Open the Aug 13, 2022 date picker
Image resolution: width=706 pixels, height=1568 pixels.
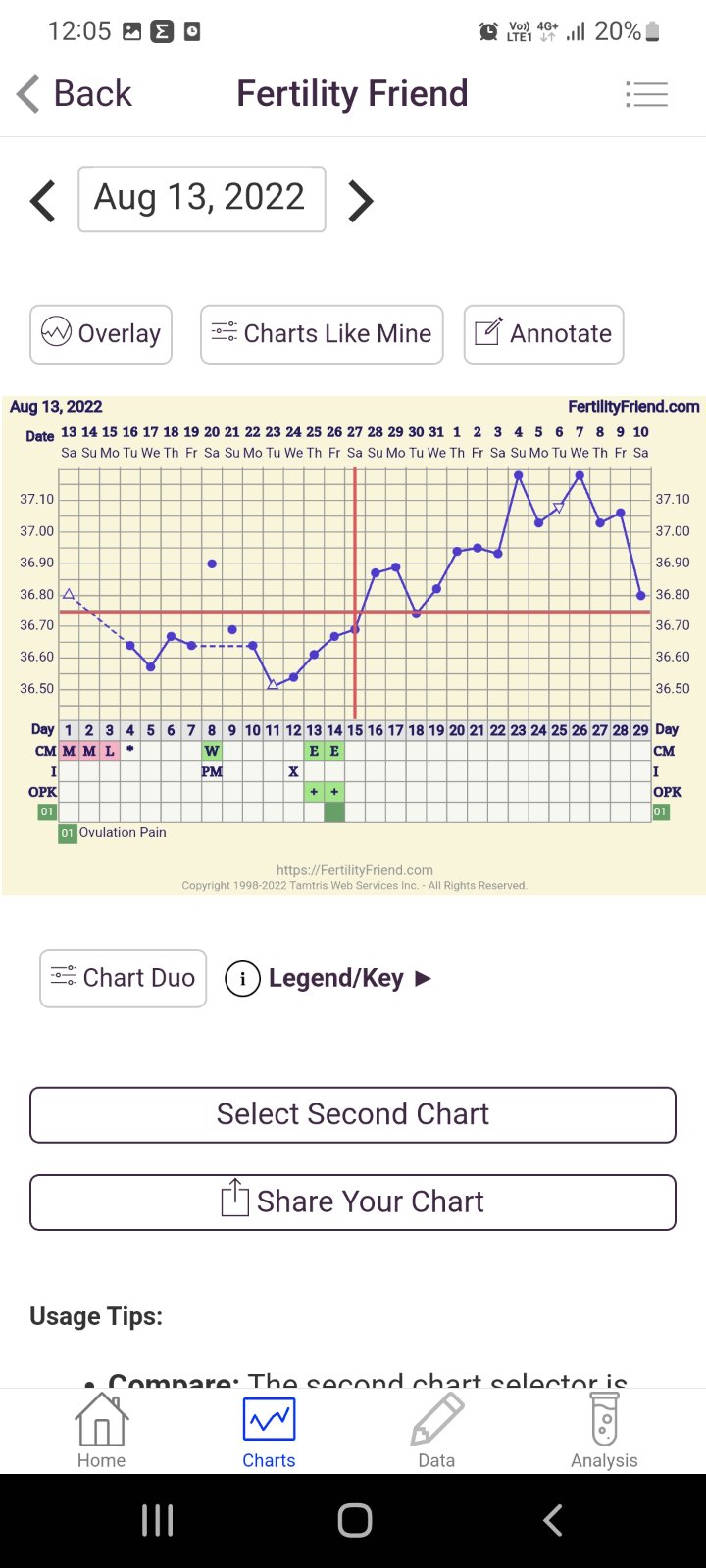(x=201, y=199)
